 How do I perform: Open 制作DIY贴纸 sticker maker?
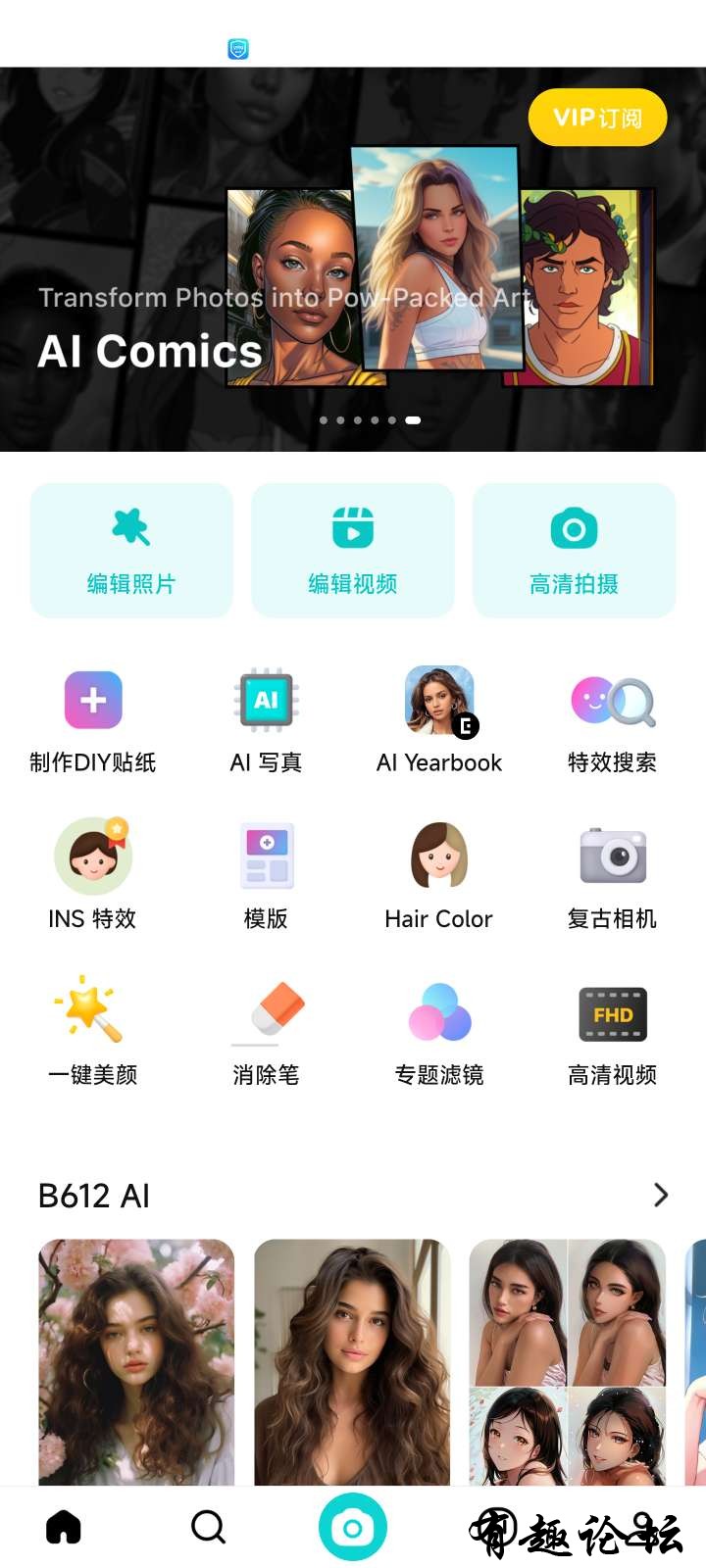[x=93, y=720]
